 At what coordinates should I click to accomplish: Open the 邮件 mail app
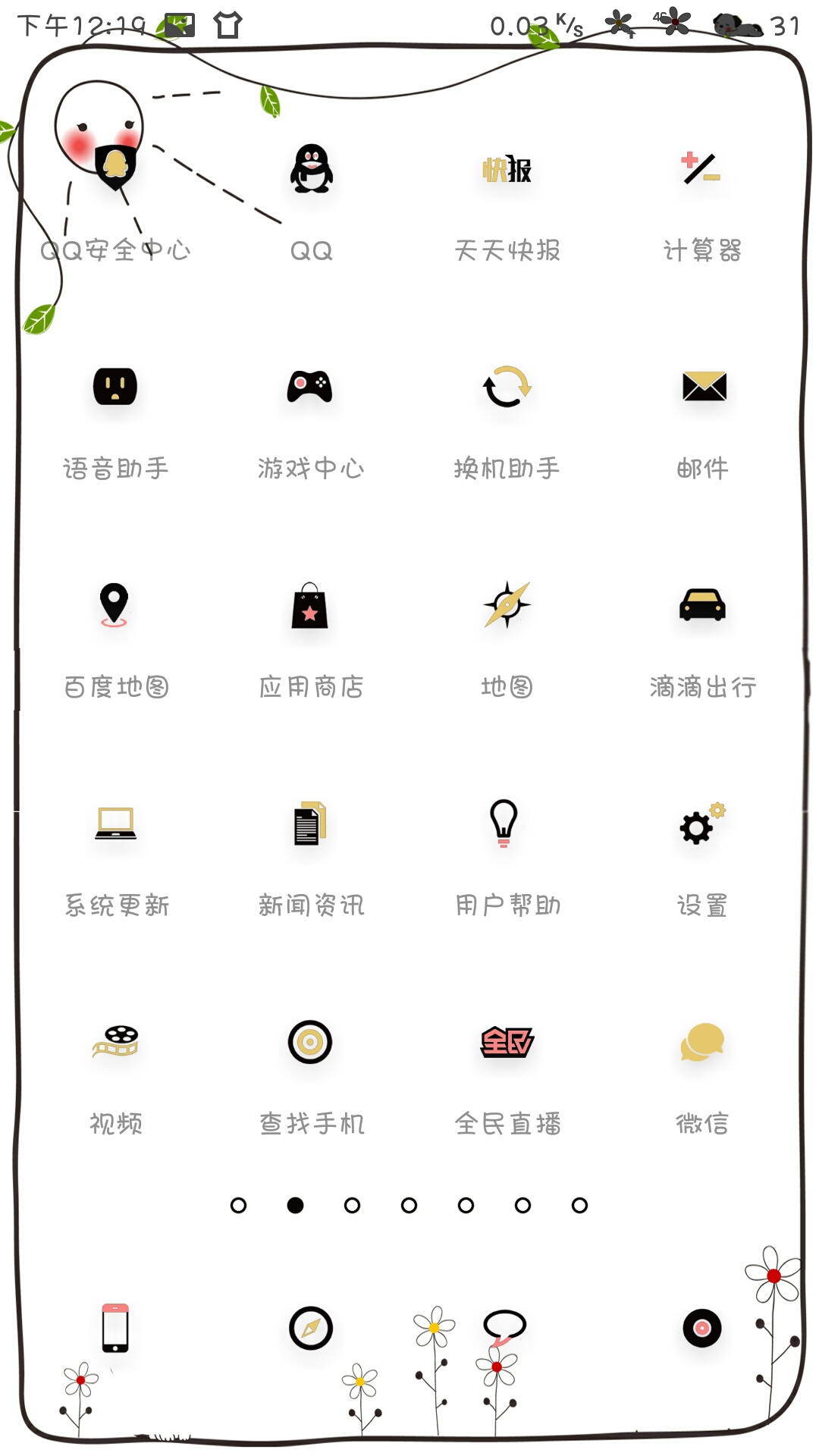703,387
